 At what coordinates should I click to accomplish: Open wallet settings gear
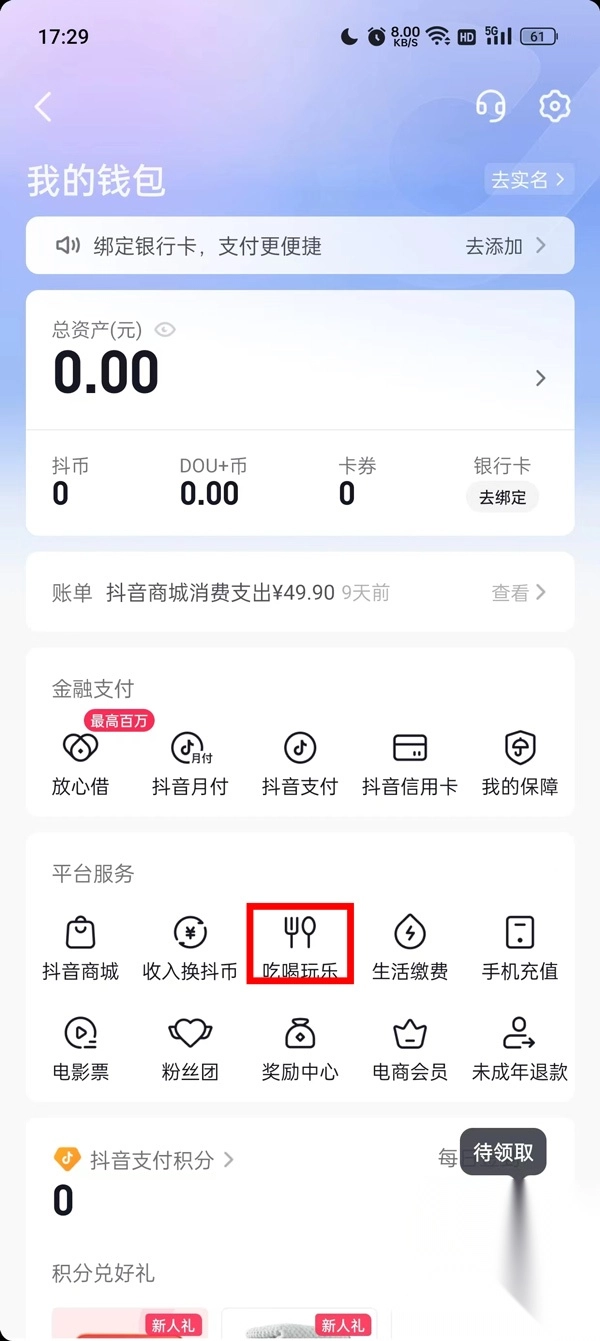(x=554, y=106)
